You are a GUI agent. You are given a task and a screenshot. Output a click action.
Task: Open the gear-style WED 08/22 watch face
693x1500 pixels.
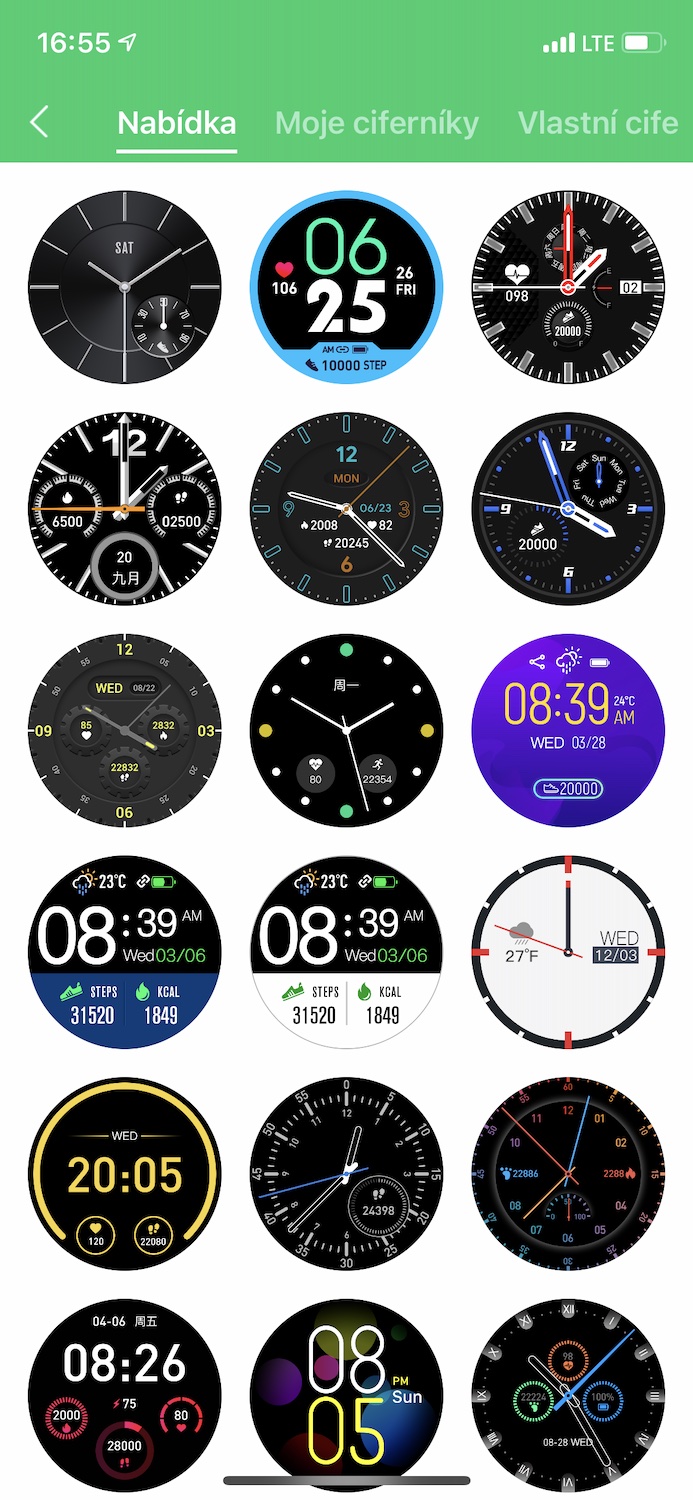[x=124, y=731]
